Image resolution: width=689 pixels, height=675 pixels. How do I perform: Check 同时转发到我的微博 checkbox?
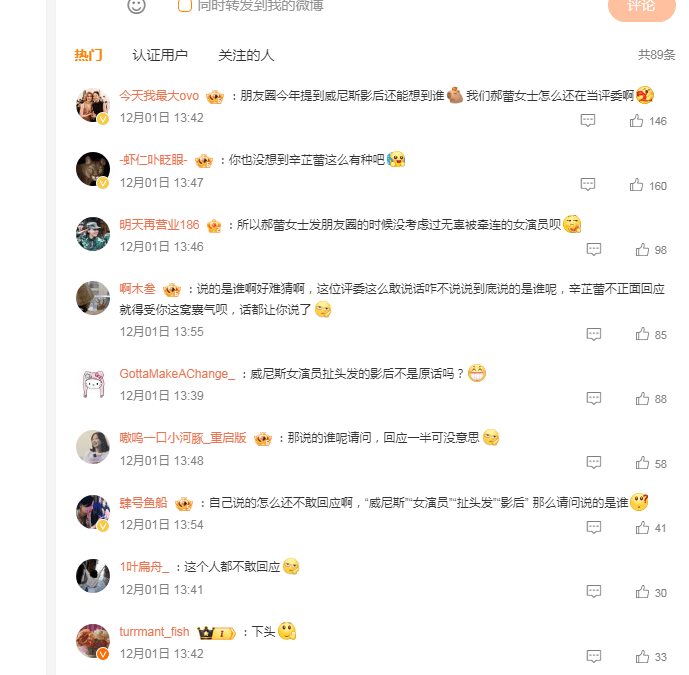click(x=185, y=6)
